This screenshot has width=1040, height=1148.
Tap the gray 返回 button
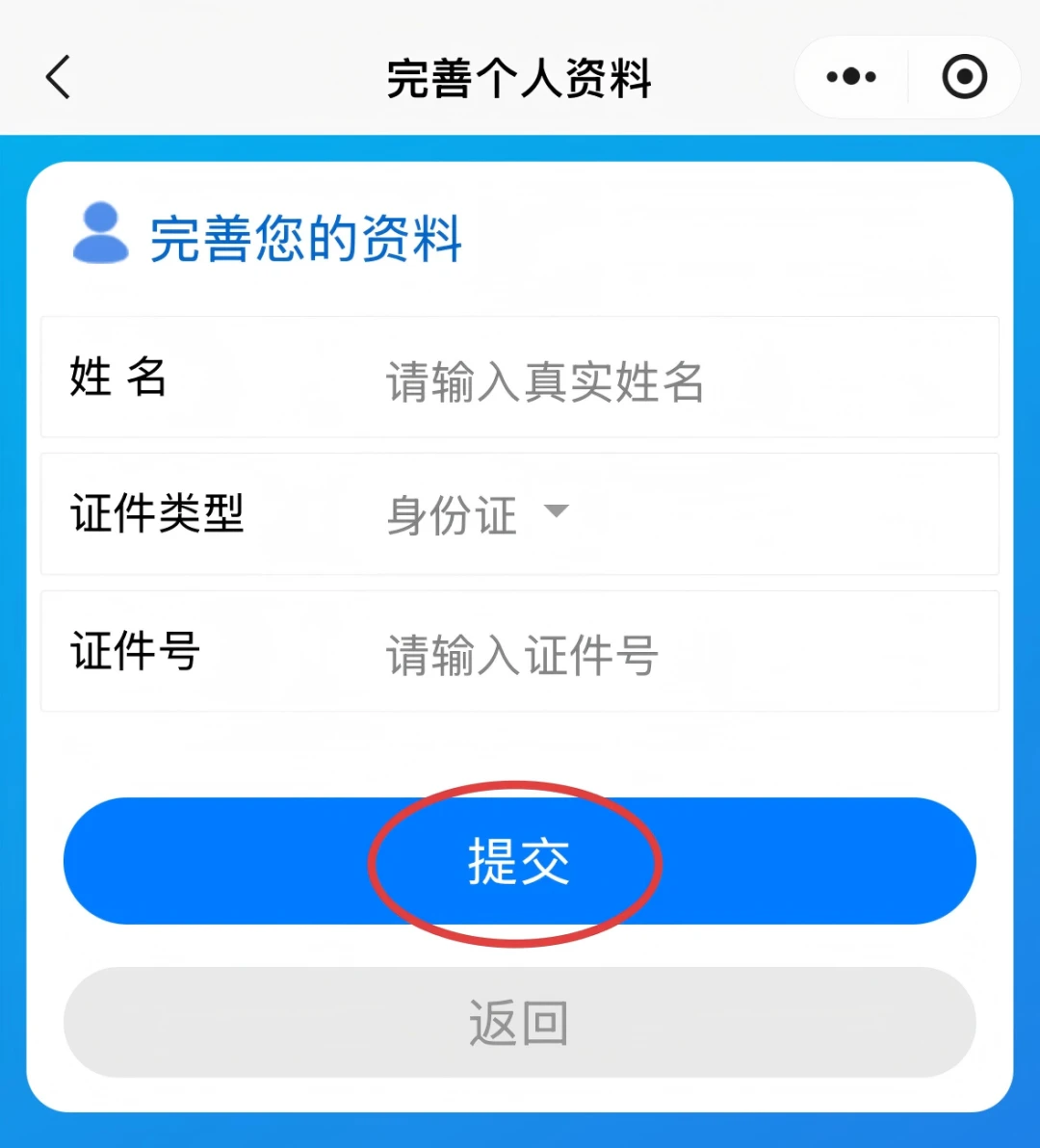click(518, 1022)
